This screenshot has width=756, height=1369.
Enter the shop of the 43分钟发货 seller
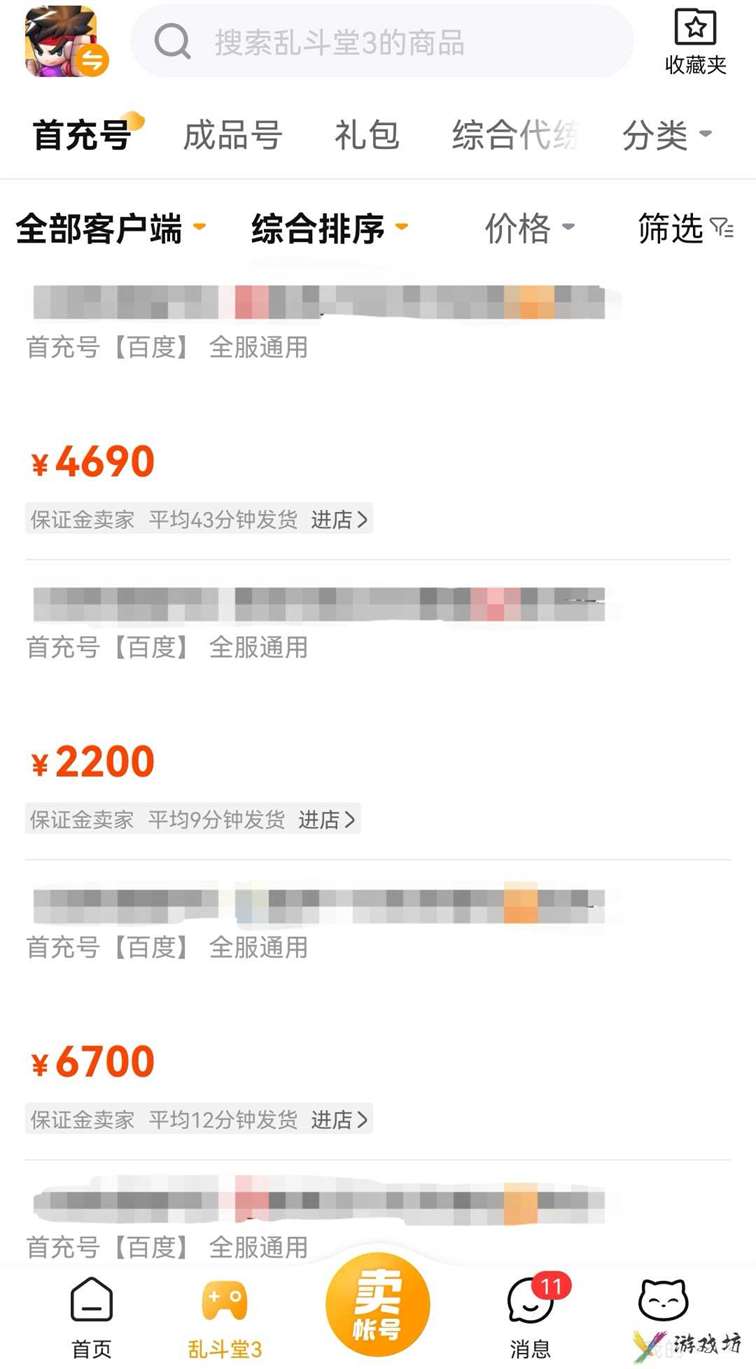tap(339, 519)
